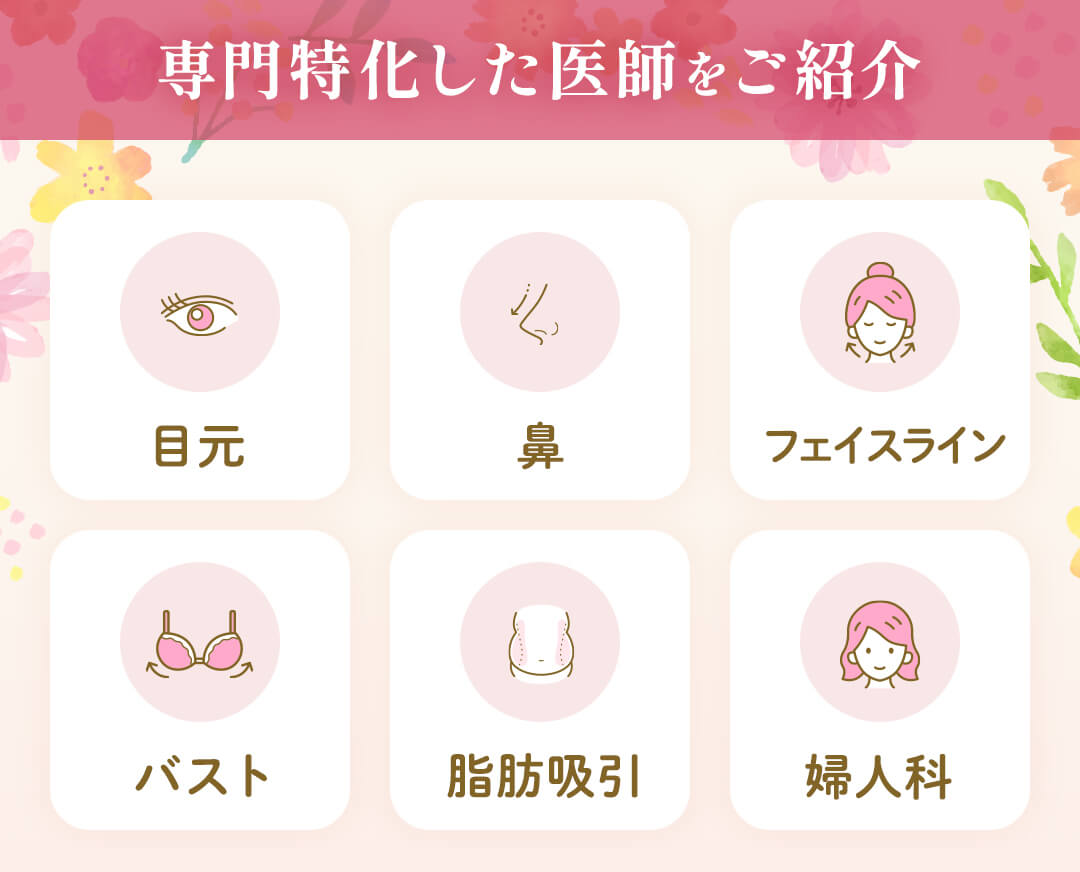
Task: Open the 目元 doctor category card
Action: click(x=200, y=350)
